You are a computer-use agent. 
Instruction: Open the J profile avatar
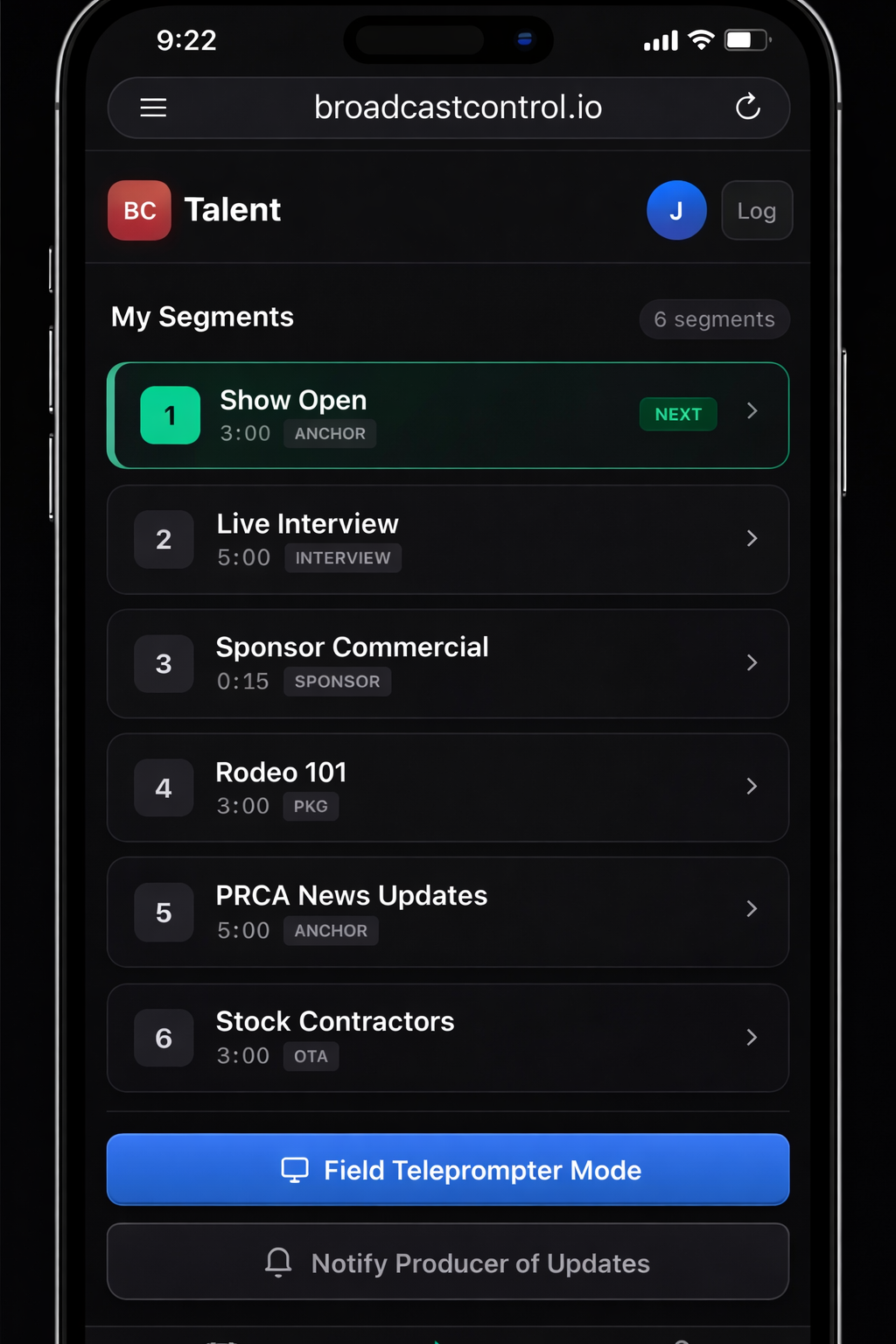[x=675, y=211]
